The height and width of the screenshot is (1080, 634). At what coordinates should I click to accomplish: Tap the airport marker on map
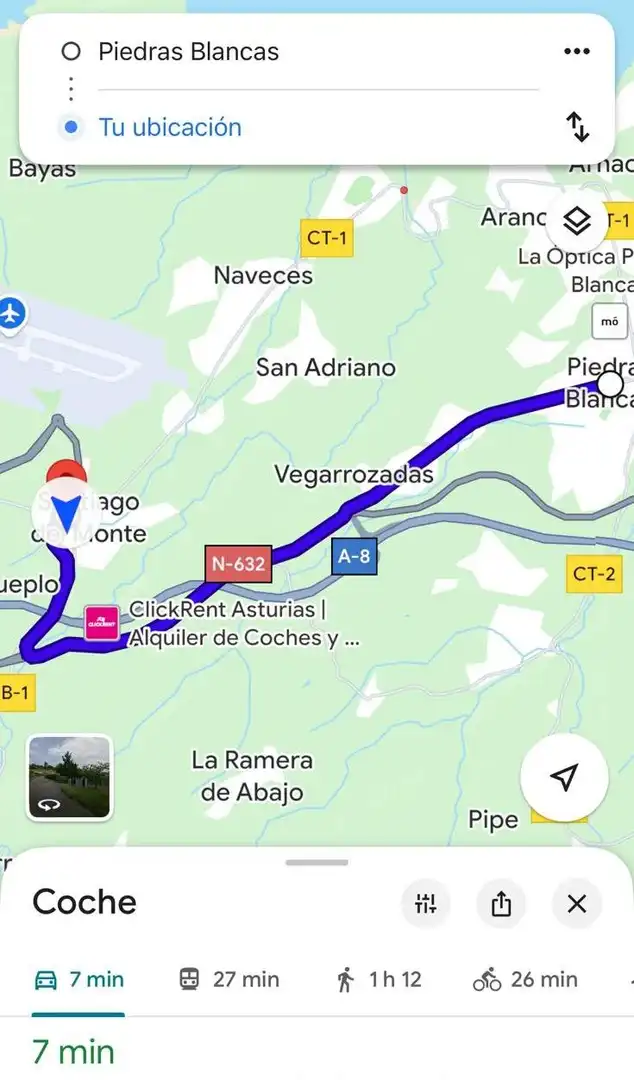[11, 313]
